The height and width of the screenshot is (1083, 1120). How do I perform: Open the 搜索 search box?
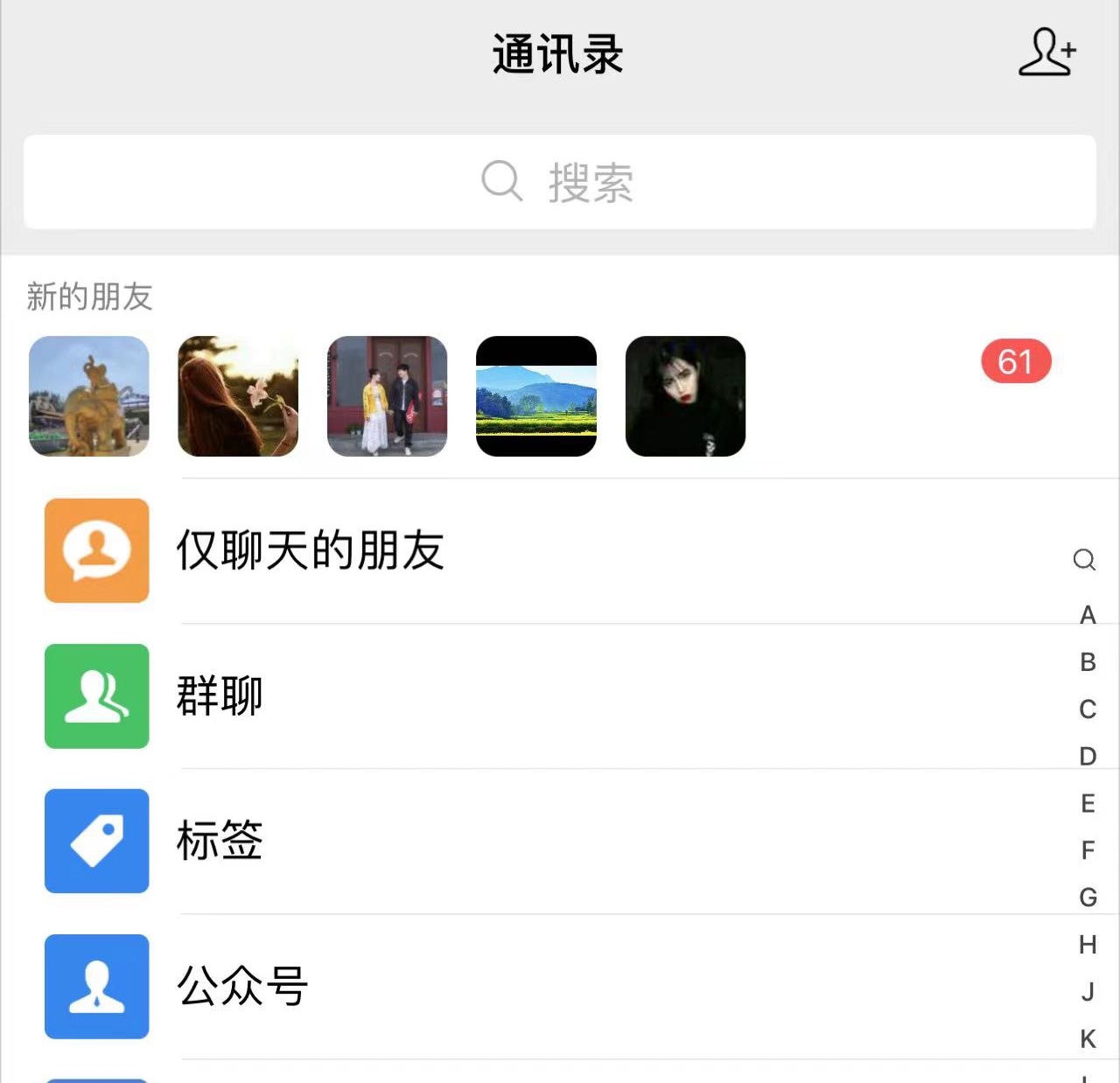point(559,182)
